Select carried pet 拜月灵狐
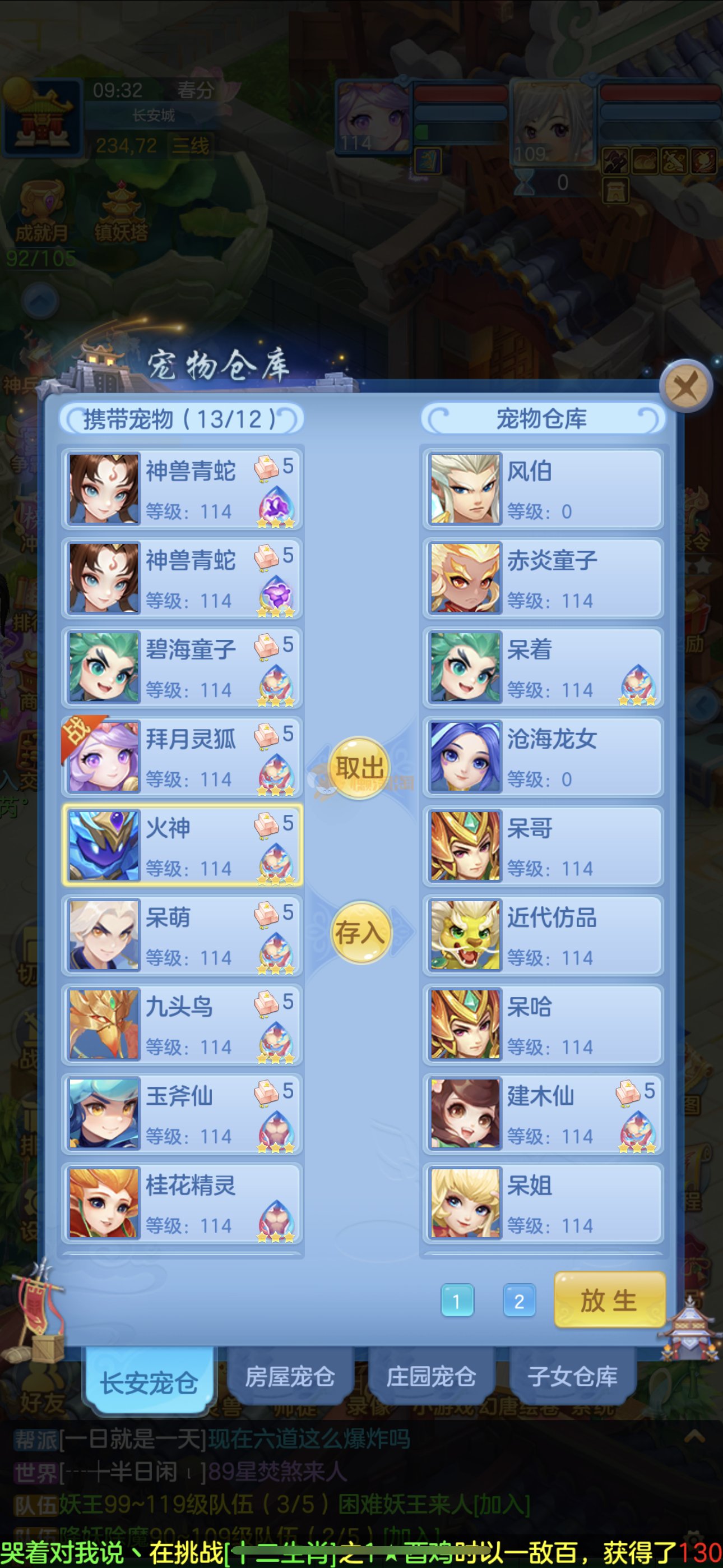This screenshot has width=723, height=1568. click(182, 757)
